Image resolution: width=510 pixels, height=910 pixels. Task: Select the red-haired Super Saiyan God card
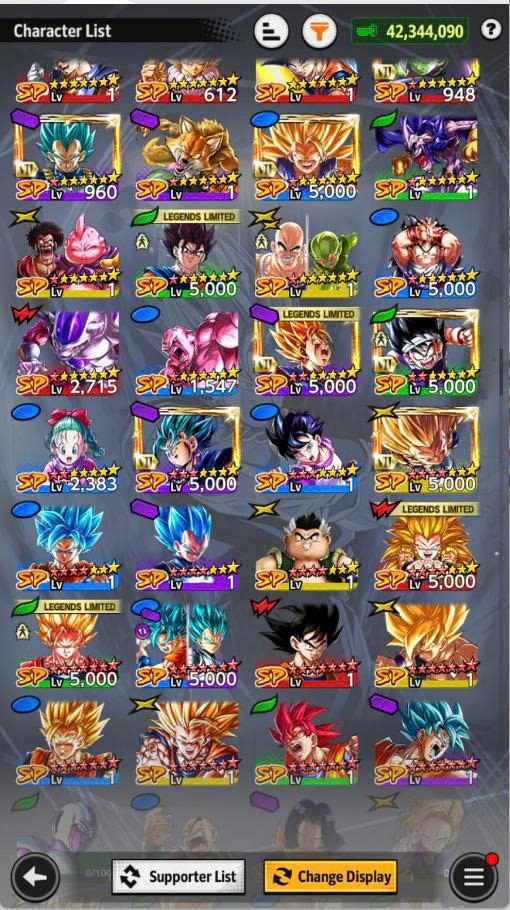[x=306, y=742]
